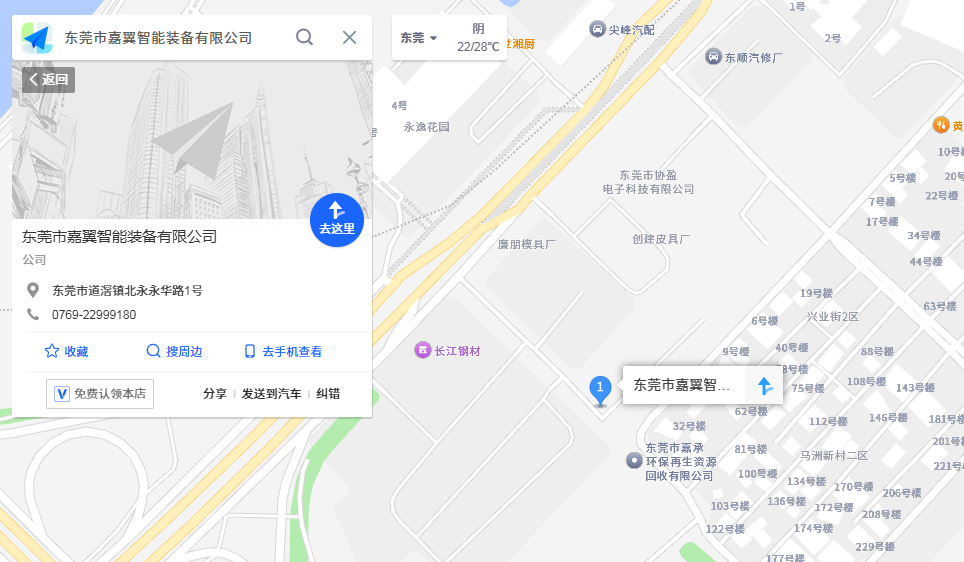Report an error with 纠错
This screenshot has width=964, height=562.
(328, 394)
